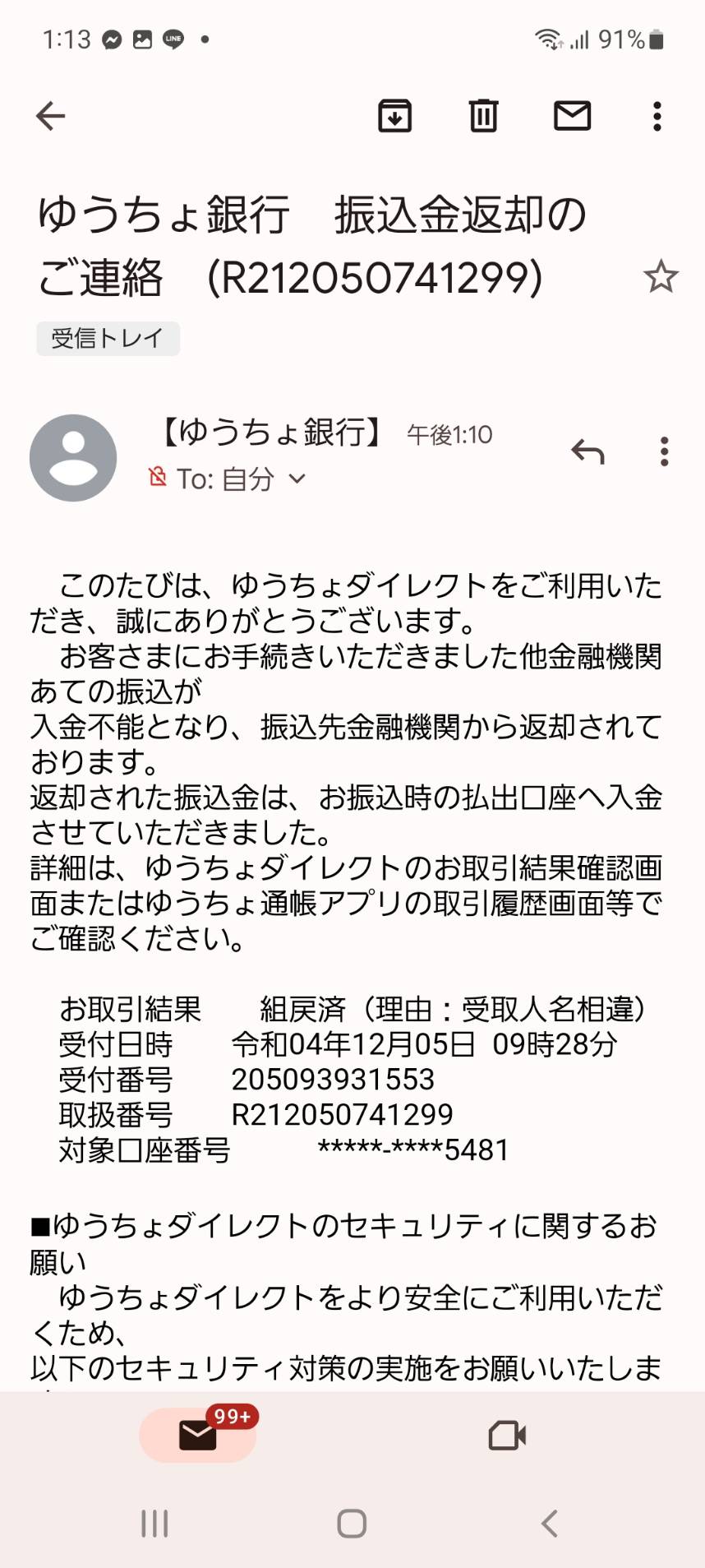Screen dimensions: 705x1568
Task: Reply to the ゆうちょ銀行 message
Action: 587,451
